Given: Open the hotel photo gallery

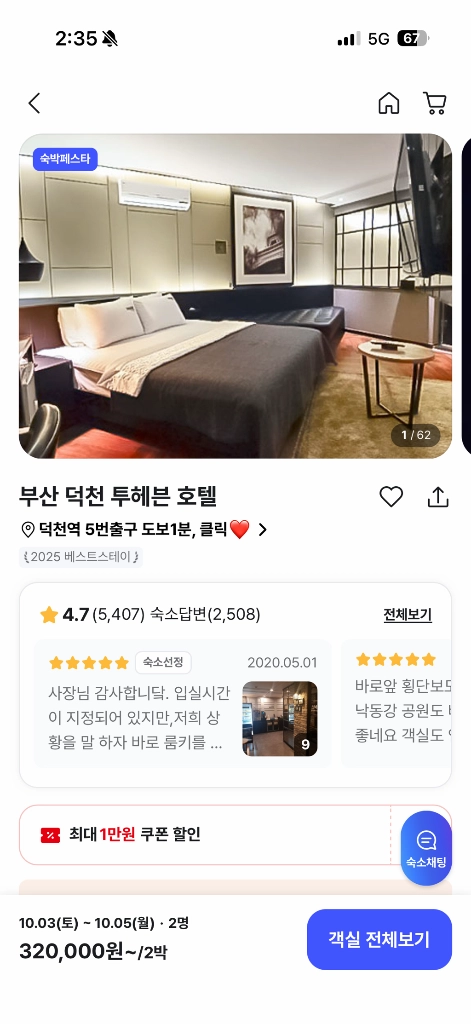Looking at the screenshot, I should tap(235, 296).
